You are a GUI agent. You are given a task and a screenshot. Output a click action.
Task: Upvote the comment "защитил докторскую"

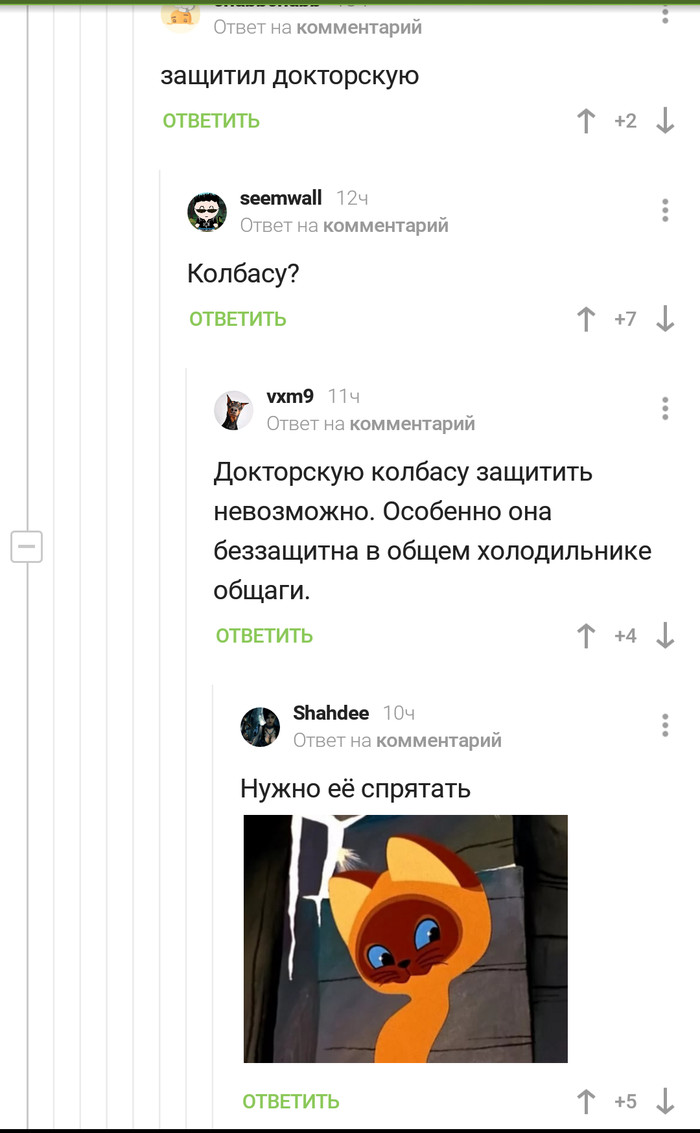(586, 121)
